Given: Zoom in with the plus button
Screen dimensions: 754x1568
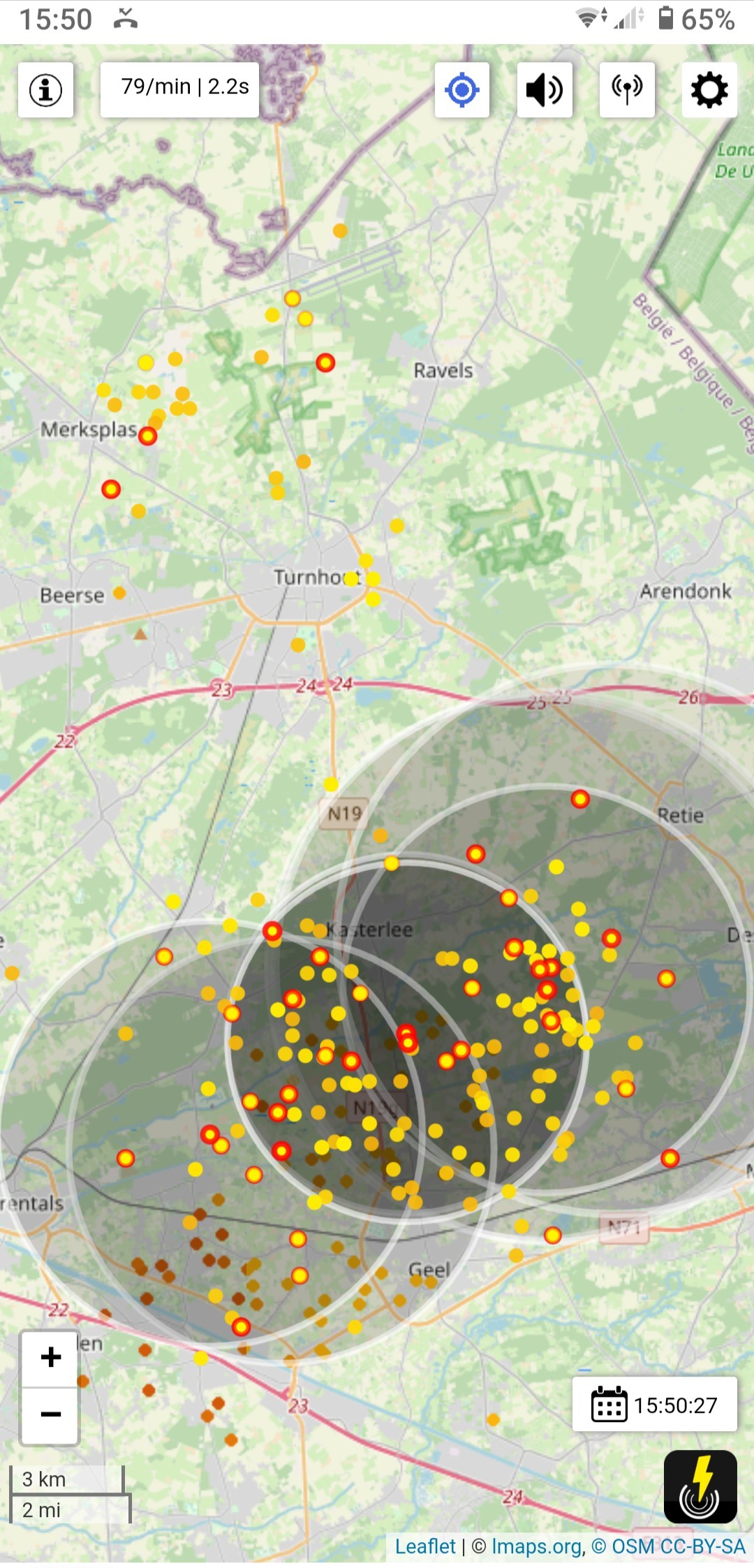Looking at the screenshot, I should click(x=50, y=1358).
